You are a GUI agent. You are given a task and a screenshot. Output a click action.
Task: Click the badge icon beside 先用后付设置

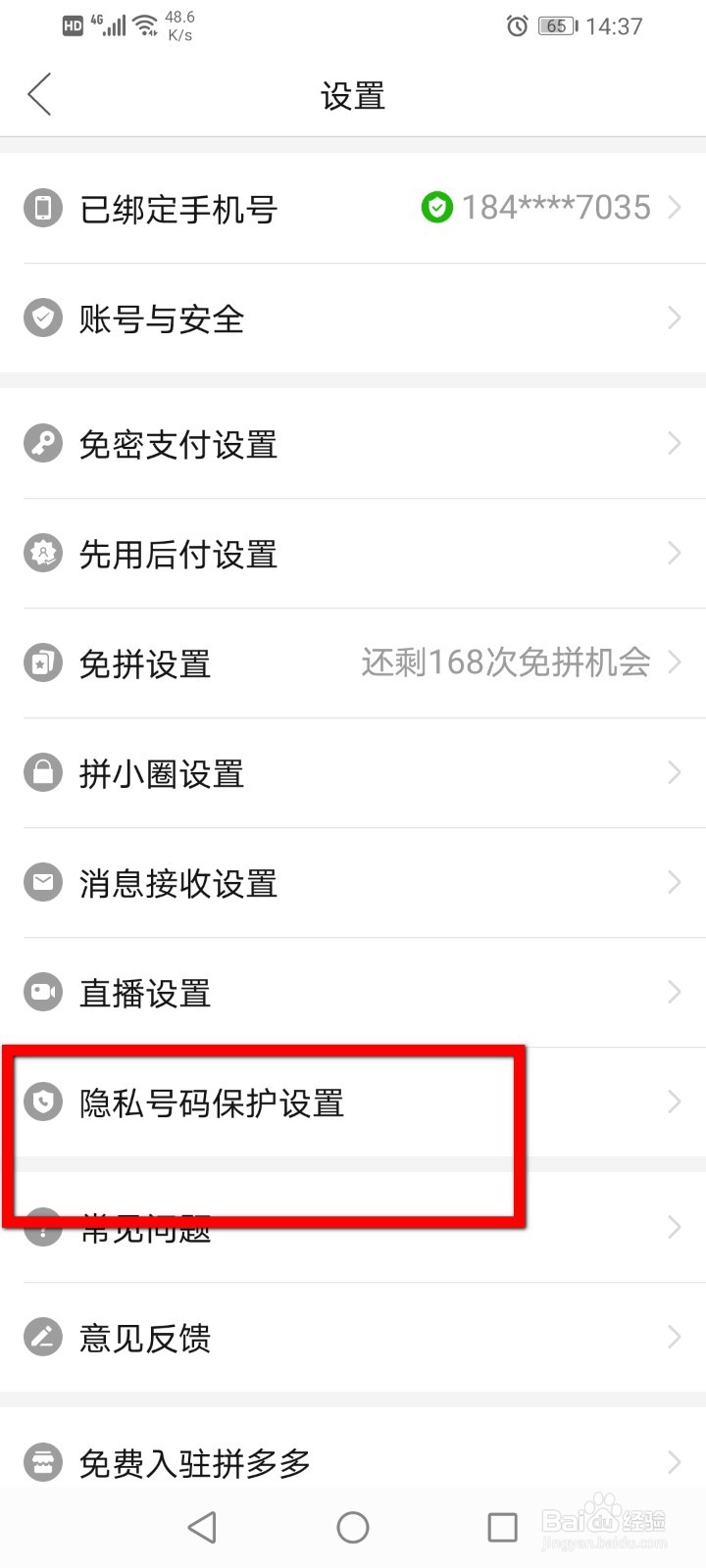(42, 553)
